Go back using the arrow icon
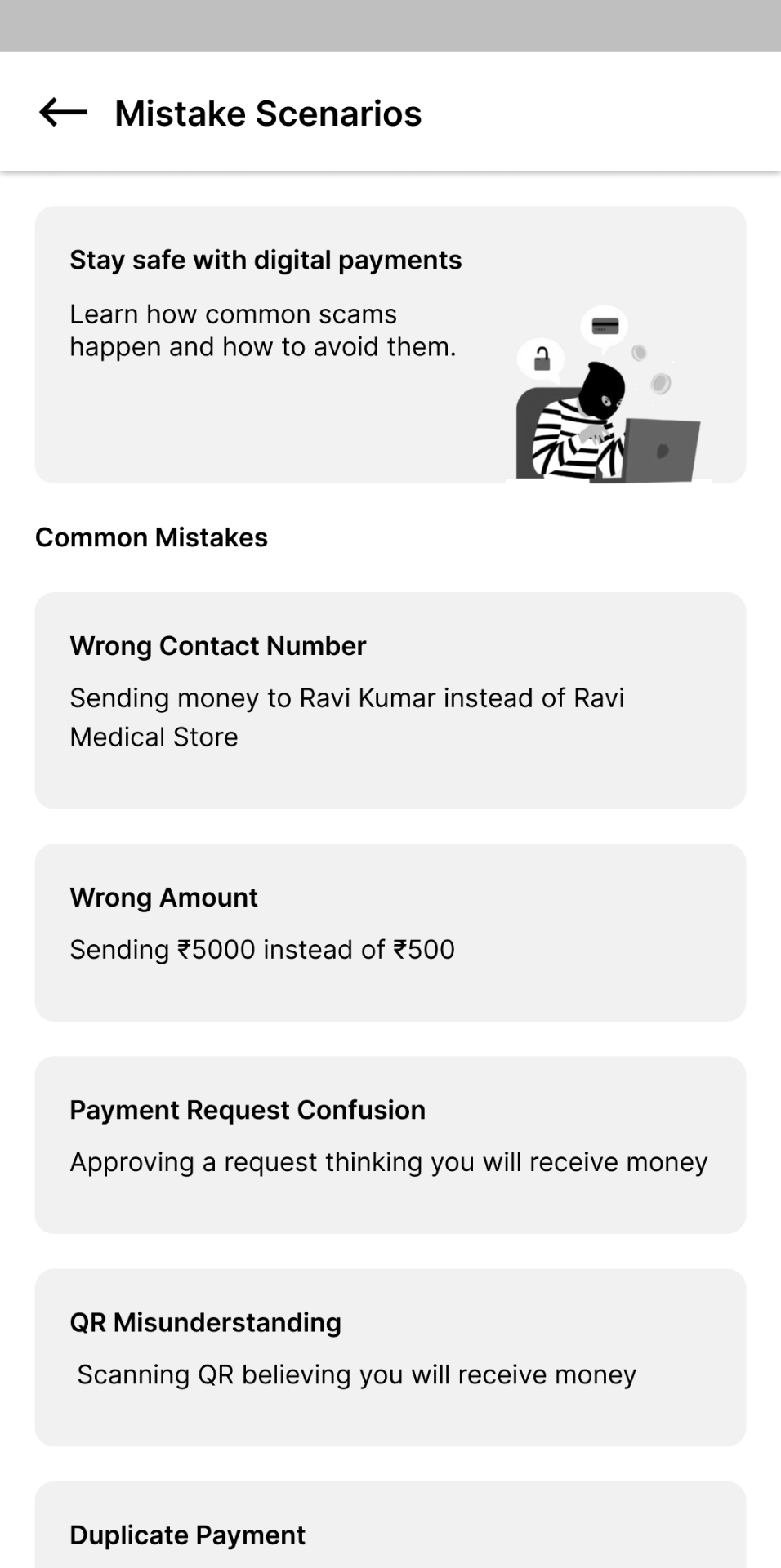 (64, 113)
